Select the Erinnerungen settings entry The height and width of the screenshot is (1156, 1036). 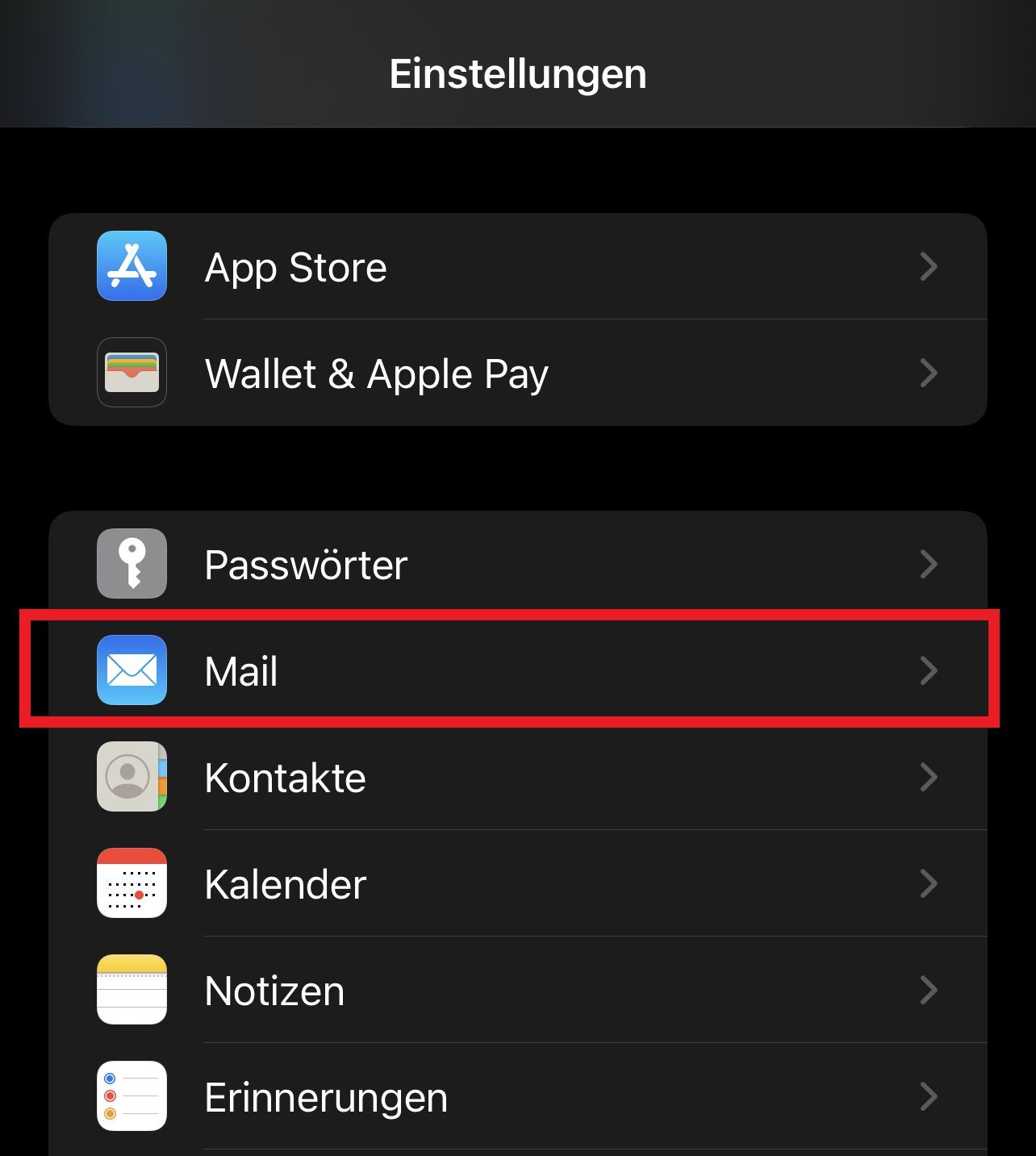pyautogui.click(x=516, y=1097)
